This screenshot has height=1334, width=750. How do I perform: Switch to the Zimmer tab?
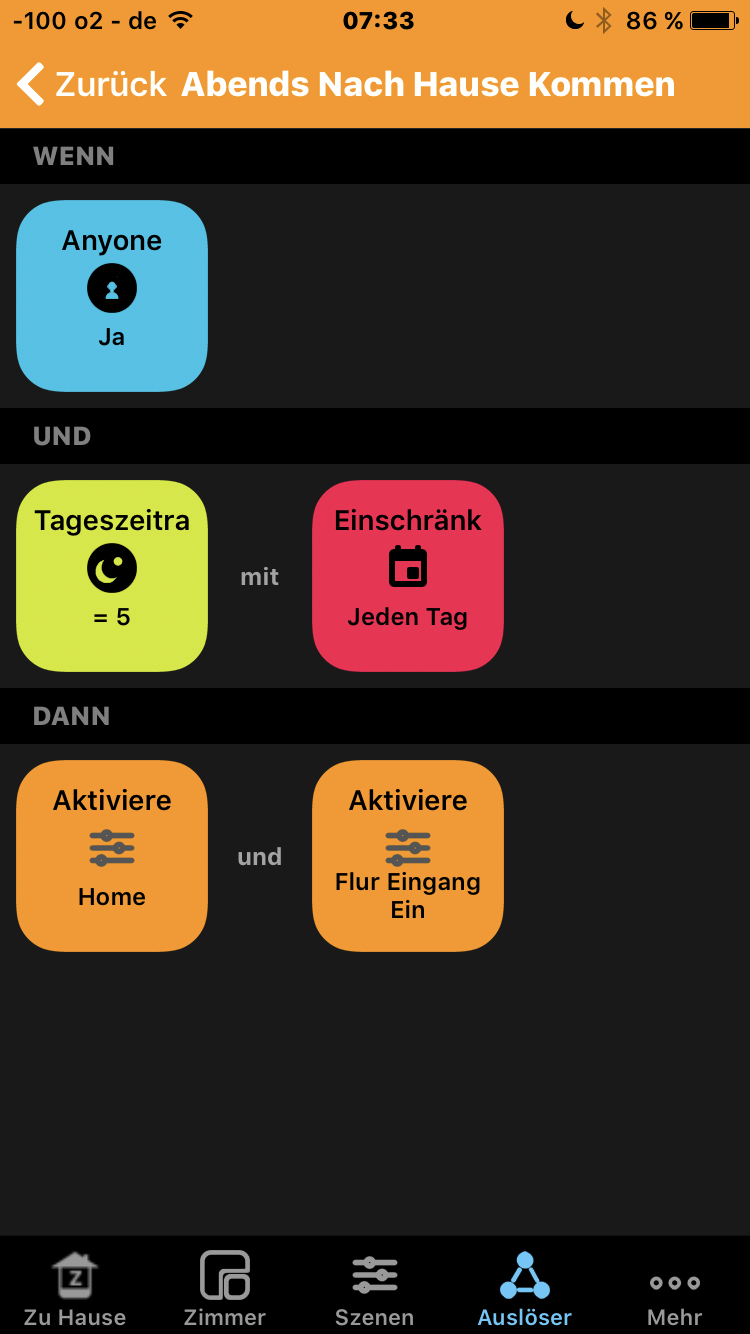(225, 1288)
